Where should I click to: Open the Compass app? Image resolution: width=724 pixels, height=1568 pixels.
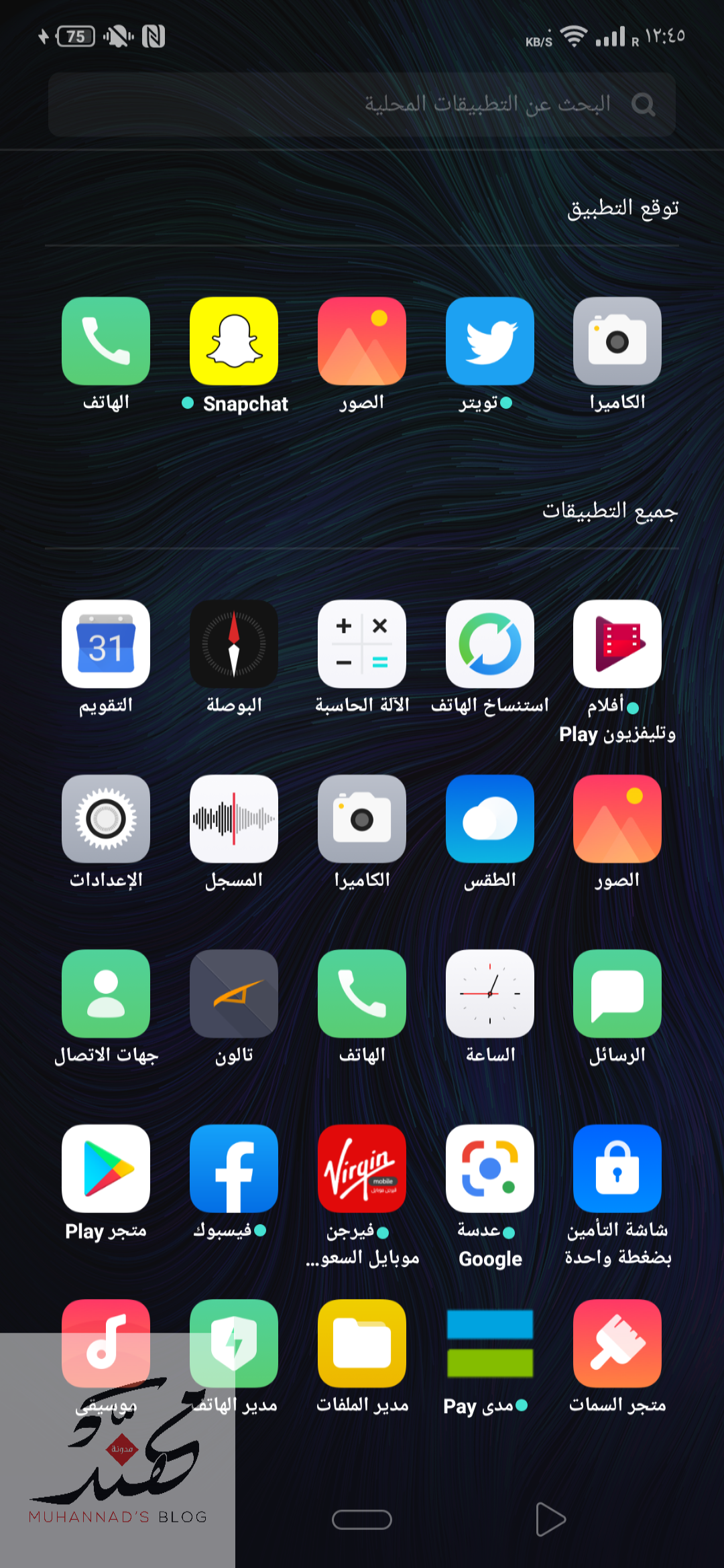[234, 644]
